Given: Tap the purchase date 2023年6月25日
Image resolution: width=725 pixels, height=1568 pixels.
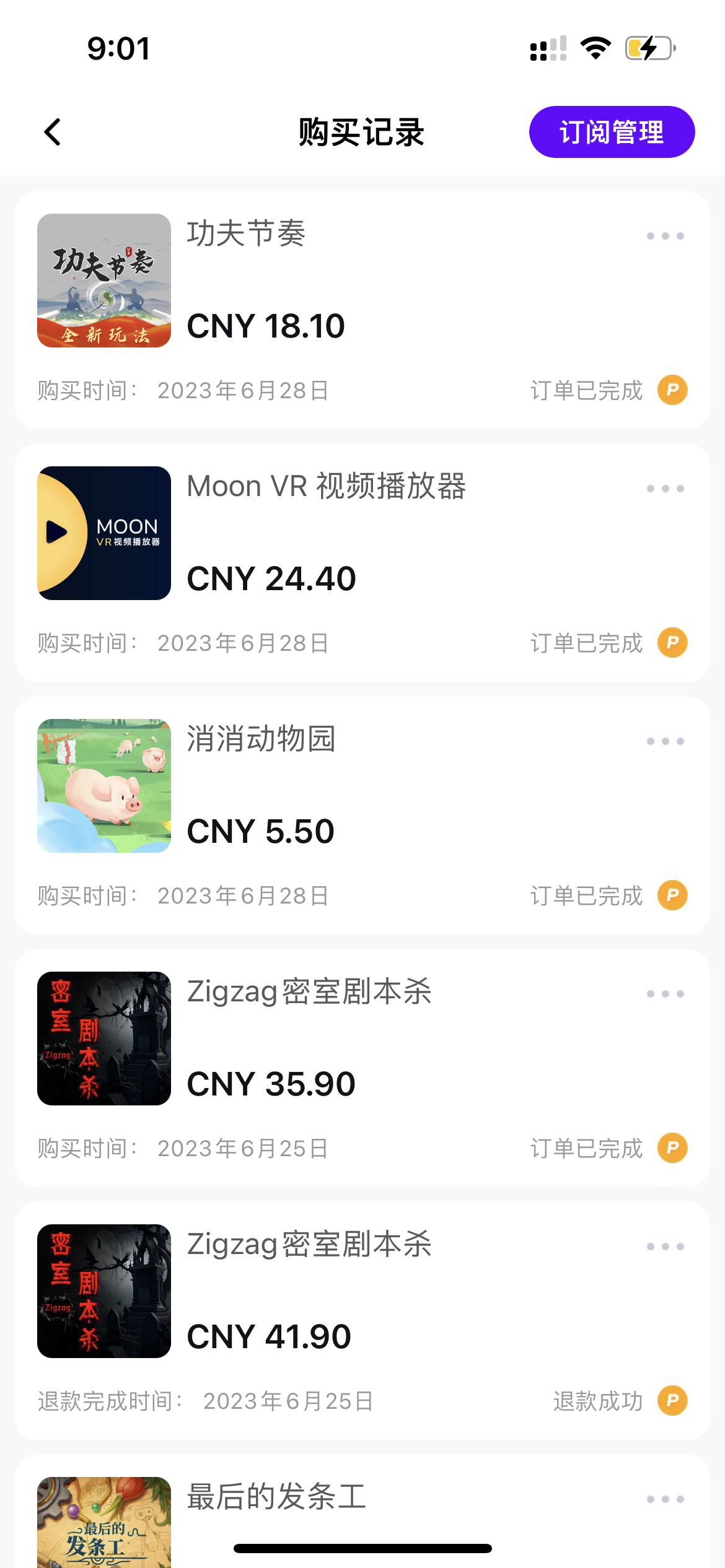Looking at the screenshot, I should click(x=242, y=1148).
